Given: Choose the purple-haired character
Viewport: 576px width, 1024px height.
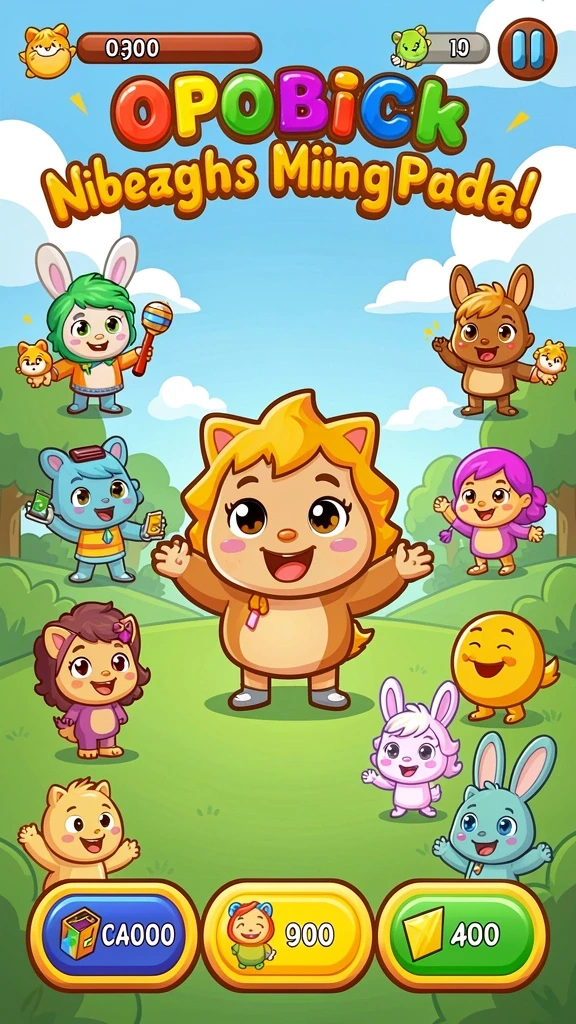Looking at the screenshot, I should tap(492, 511).
